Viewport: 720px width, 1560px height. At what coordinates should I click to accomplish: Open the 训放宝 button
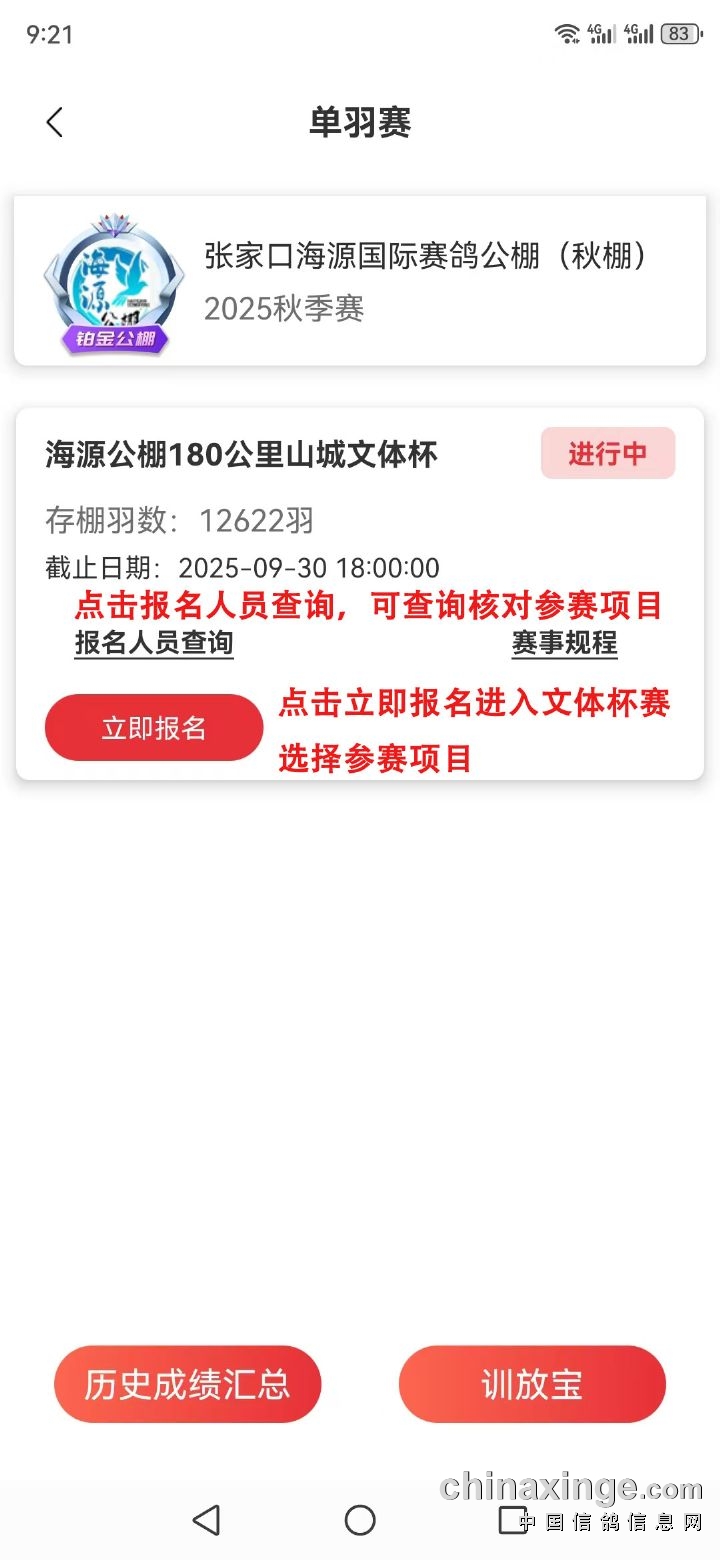[x=532, y=1384]
